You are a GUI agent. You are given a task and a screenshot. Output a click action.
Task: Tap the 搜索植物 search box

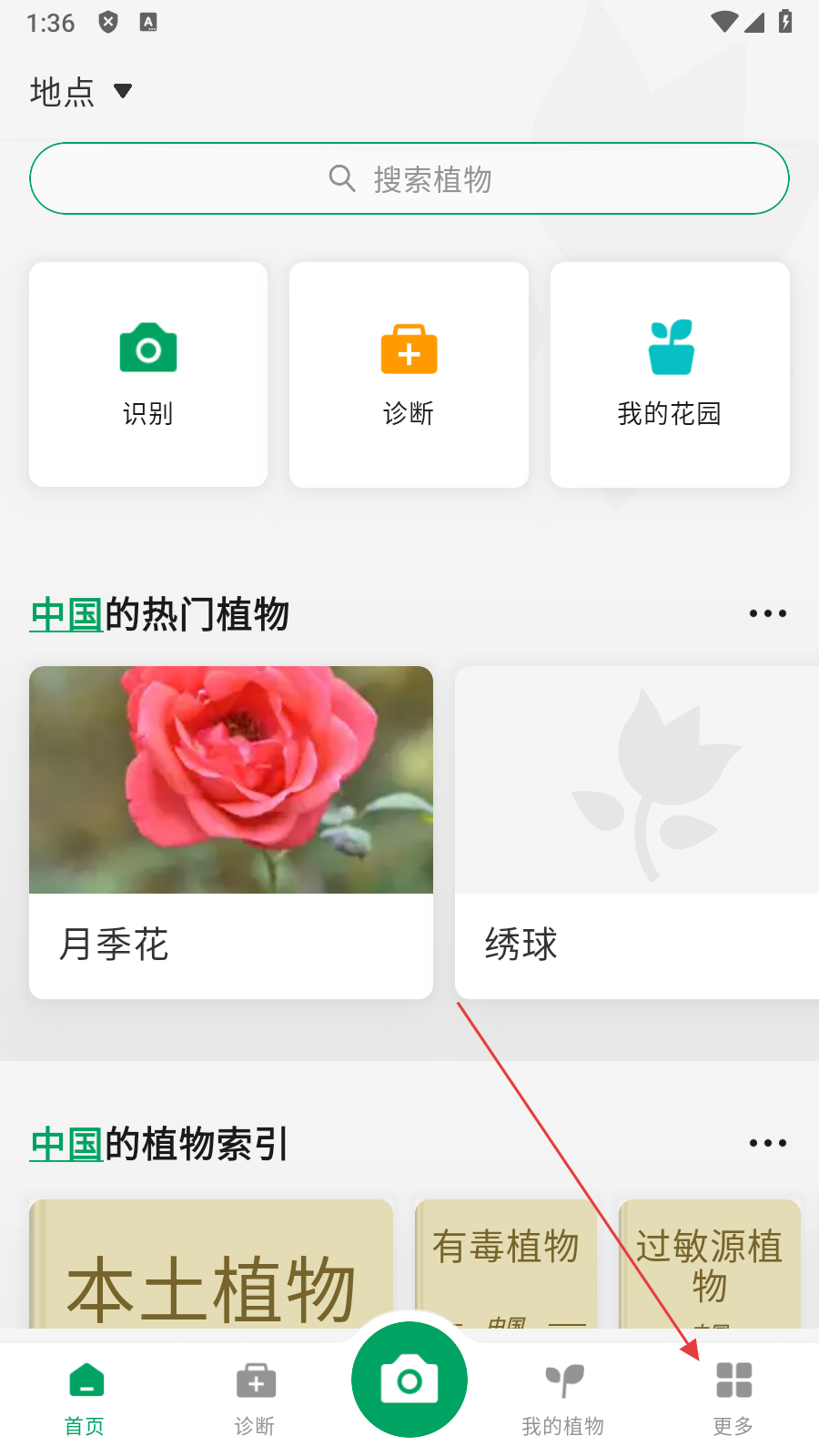pyautogui.click(x=409, y=178)
